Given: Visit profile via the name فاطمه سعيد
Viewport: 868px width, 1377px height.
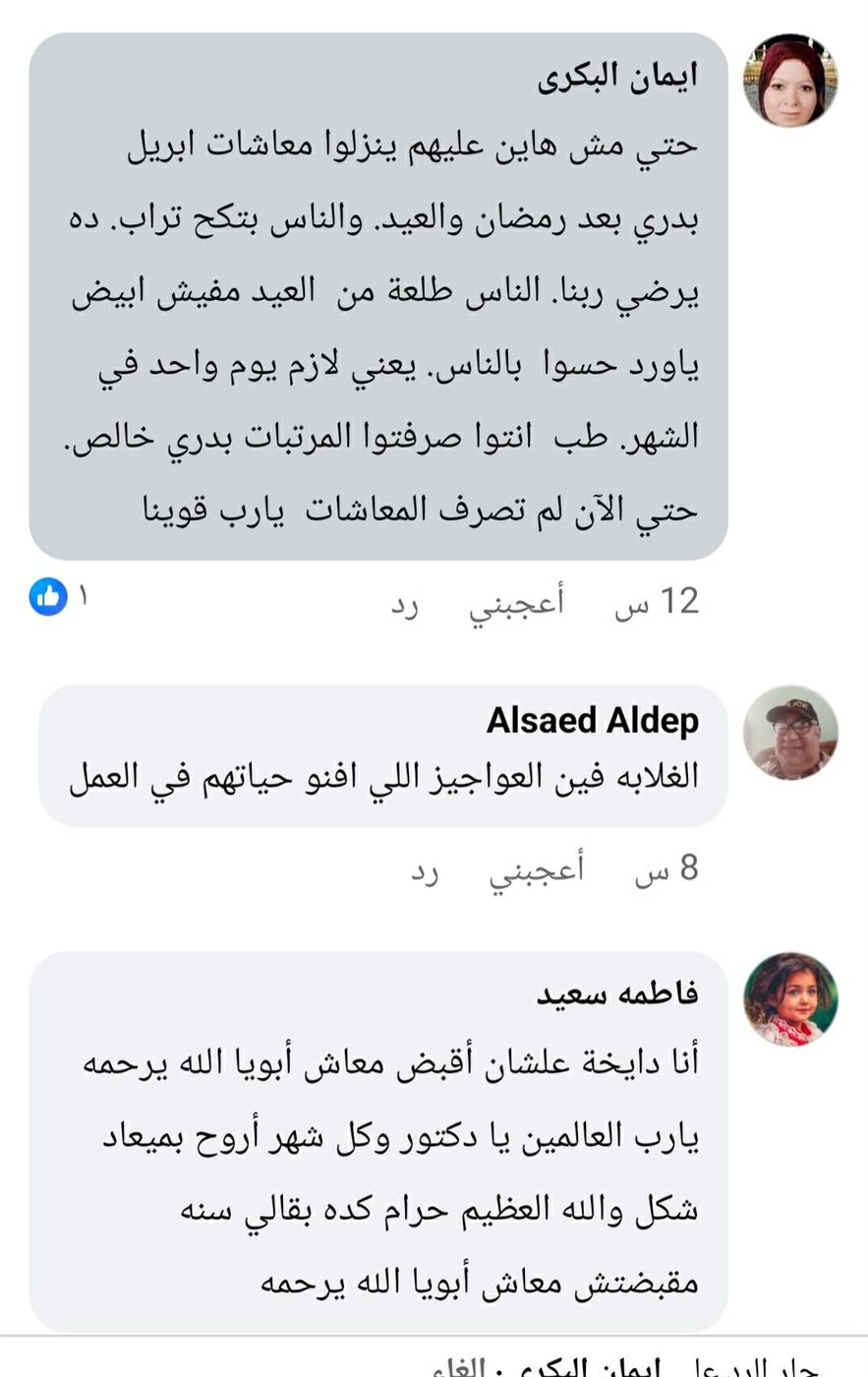Looking at the screenshot, I should click(x=617, y=993).
